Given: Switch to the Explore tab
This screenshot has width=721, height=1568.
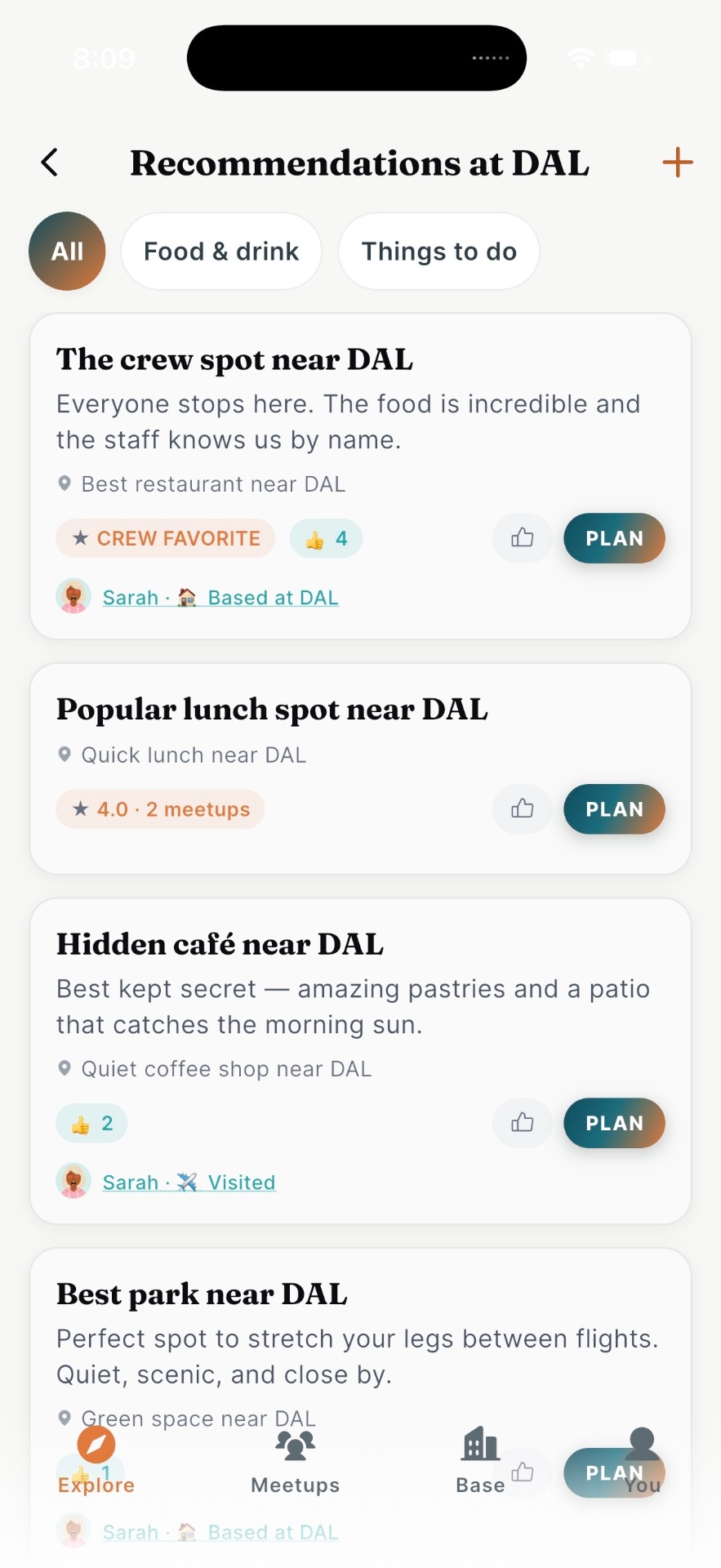Looking at the screenshot, I should 96,1462.
